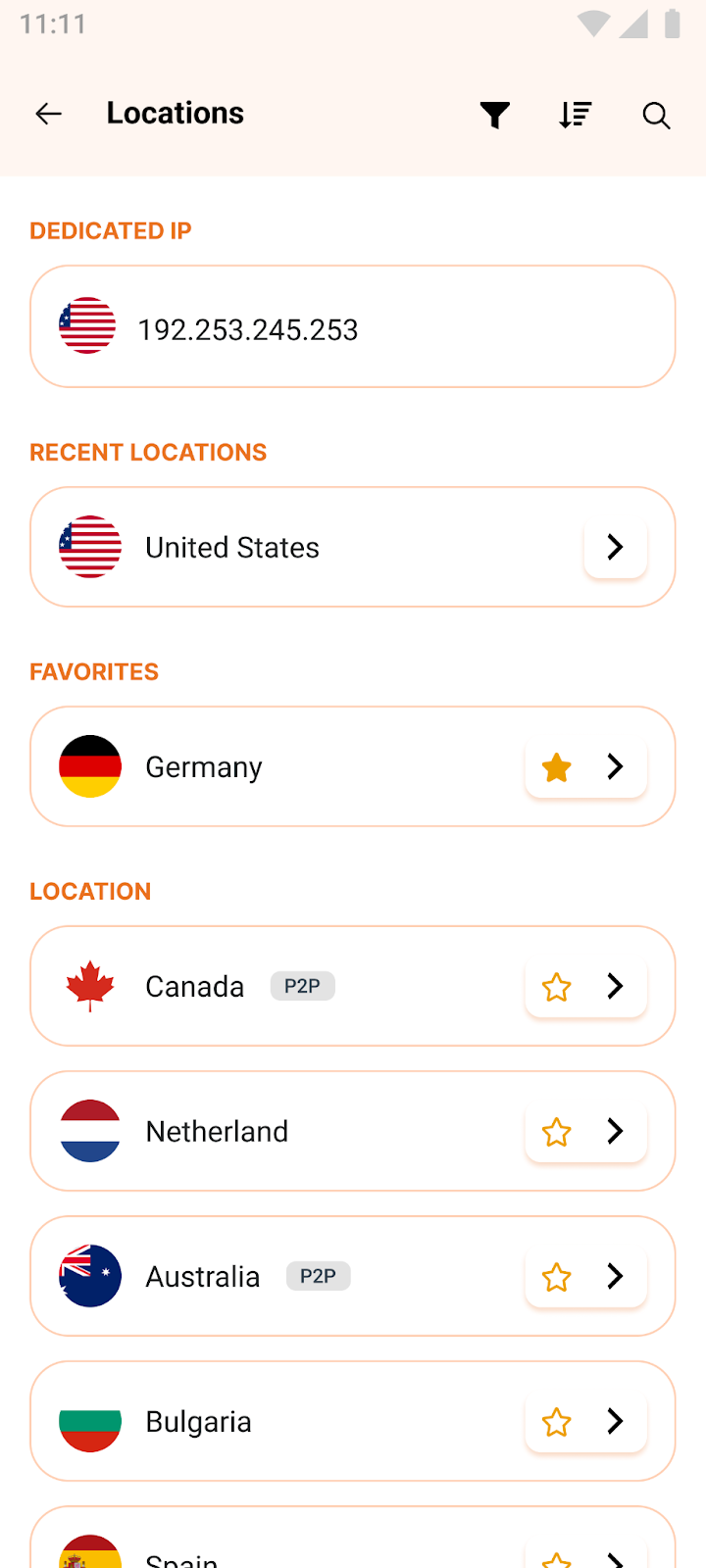
Task: Choose Canada as the location
Action: point(194,987)
